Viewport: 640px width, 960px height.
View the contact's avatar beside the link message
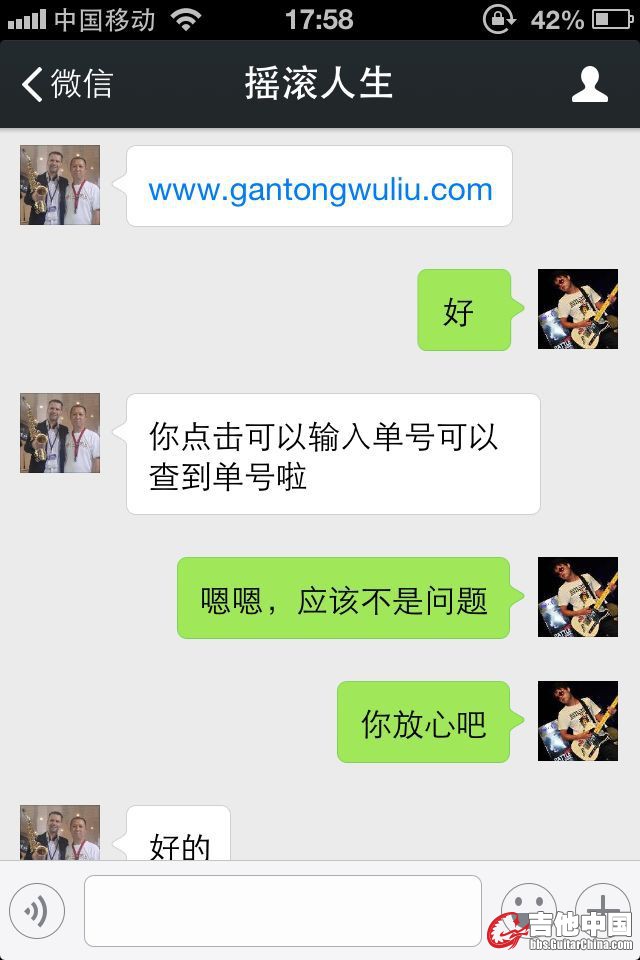(x=60, y=185)
